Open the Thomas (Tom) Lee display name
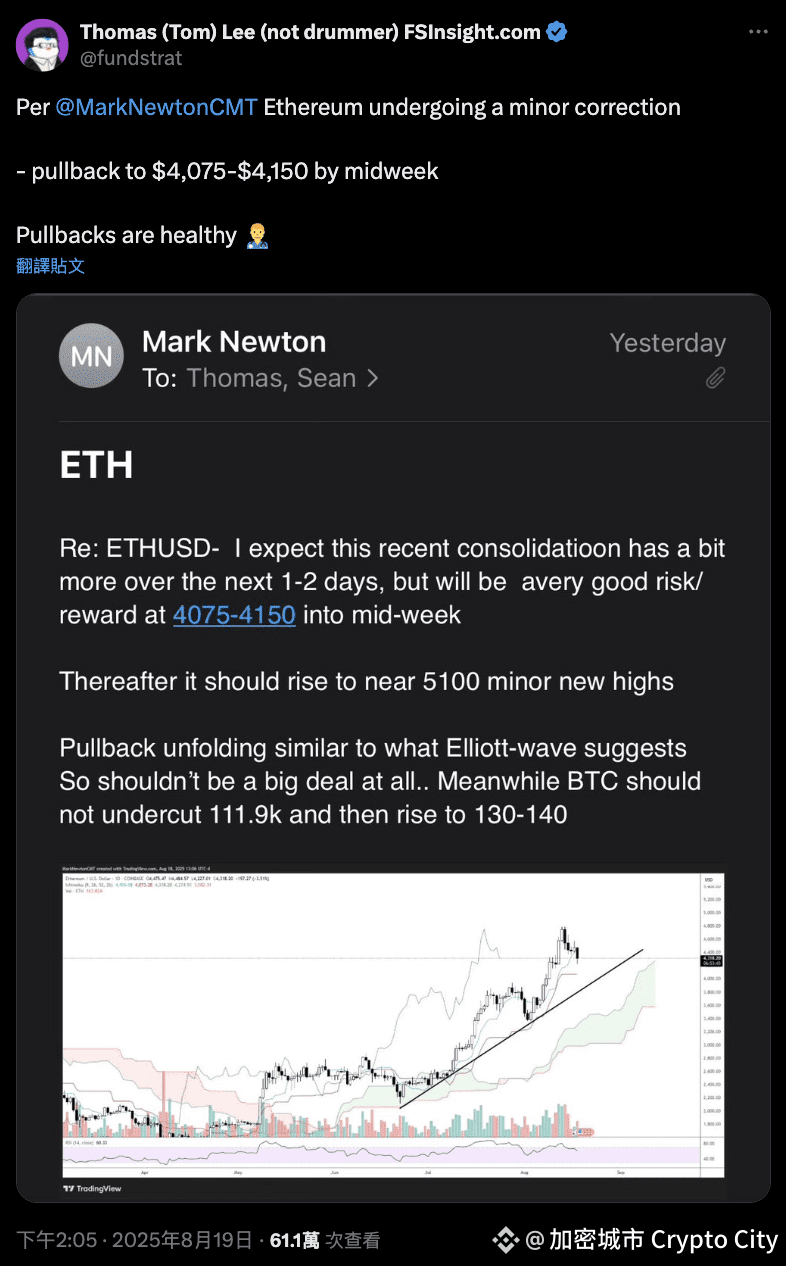786x1266 pixels. click(311, 32)
